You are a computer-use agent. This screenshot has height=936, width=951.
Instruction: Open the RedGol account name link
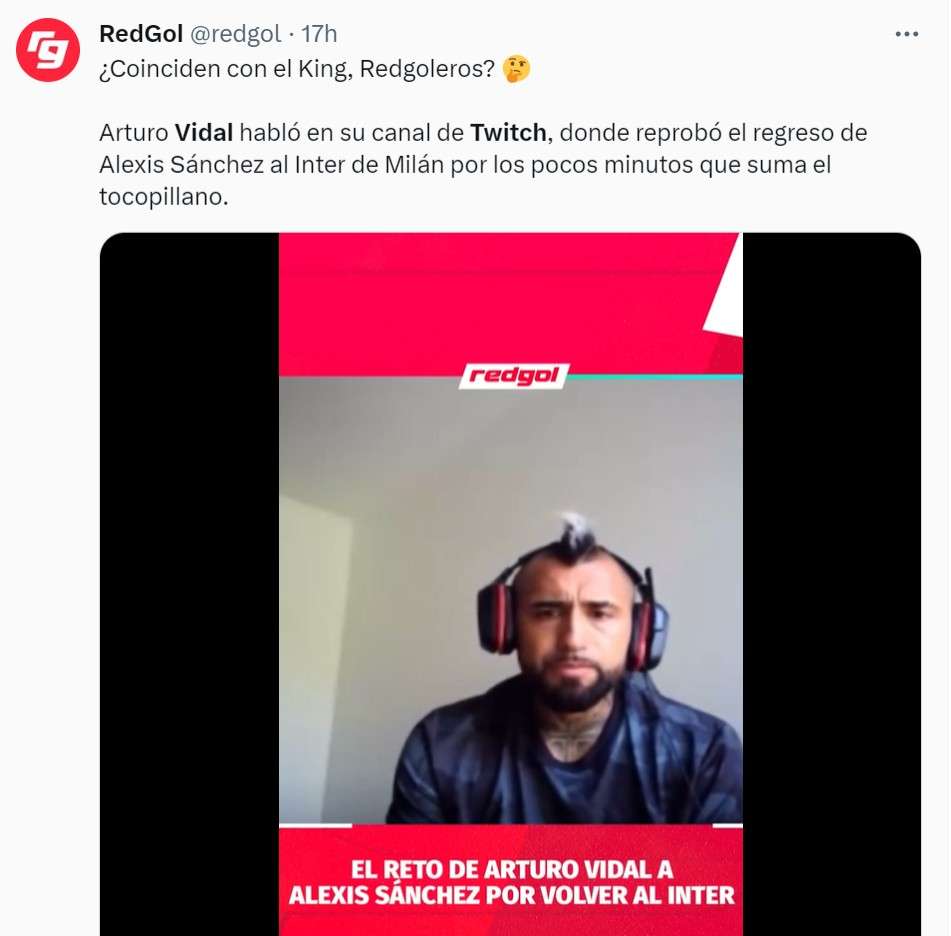[141, 34]
